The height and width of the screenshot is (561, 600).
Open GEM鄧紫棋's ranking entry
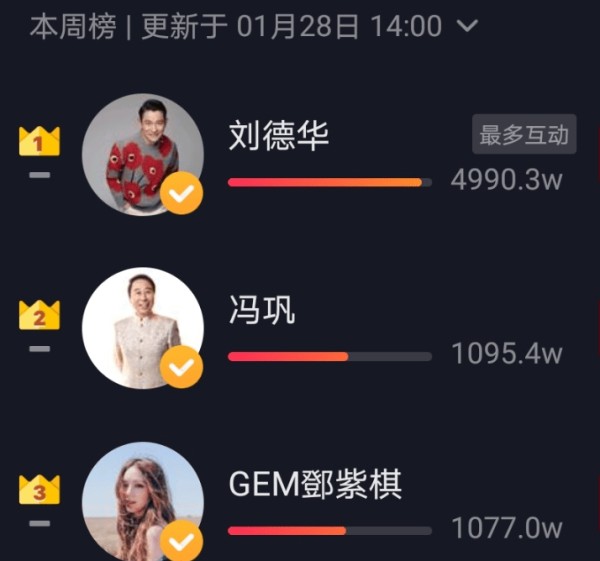point(315,486)
